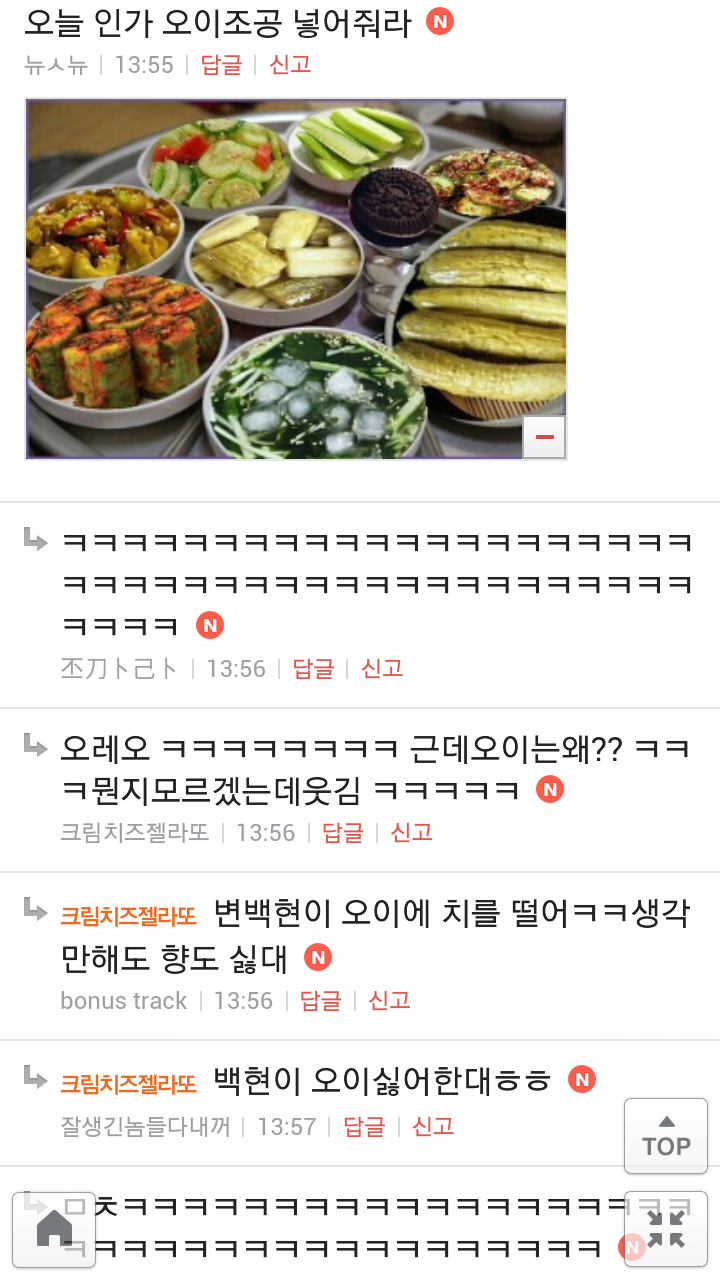
Task: Tap 답글 on 크림치즈젤라또's 13:56 comment
Action: pyautogui.click(x=342, y=833)
